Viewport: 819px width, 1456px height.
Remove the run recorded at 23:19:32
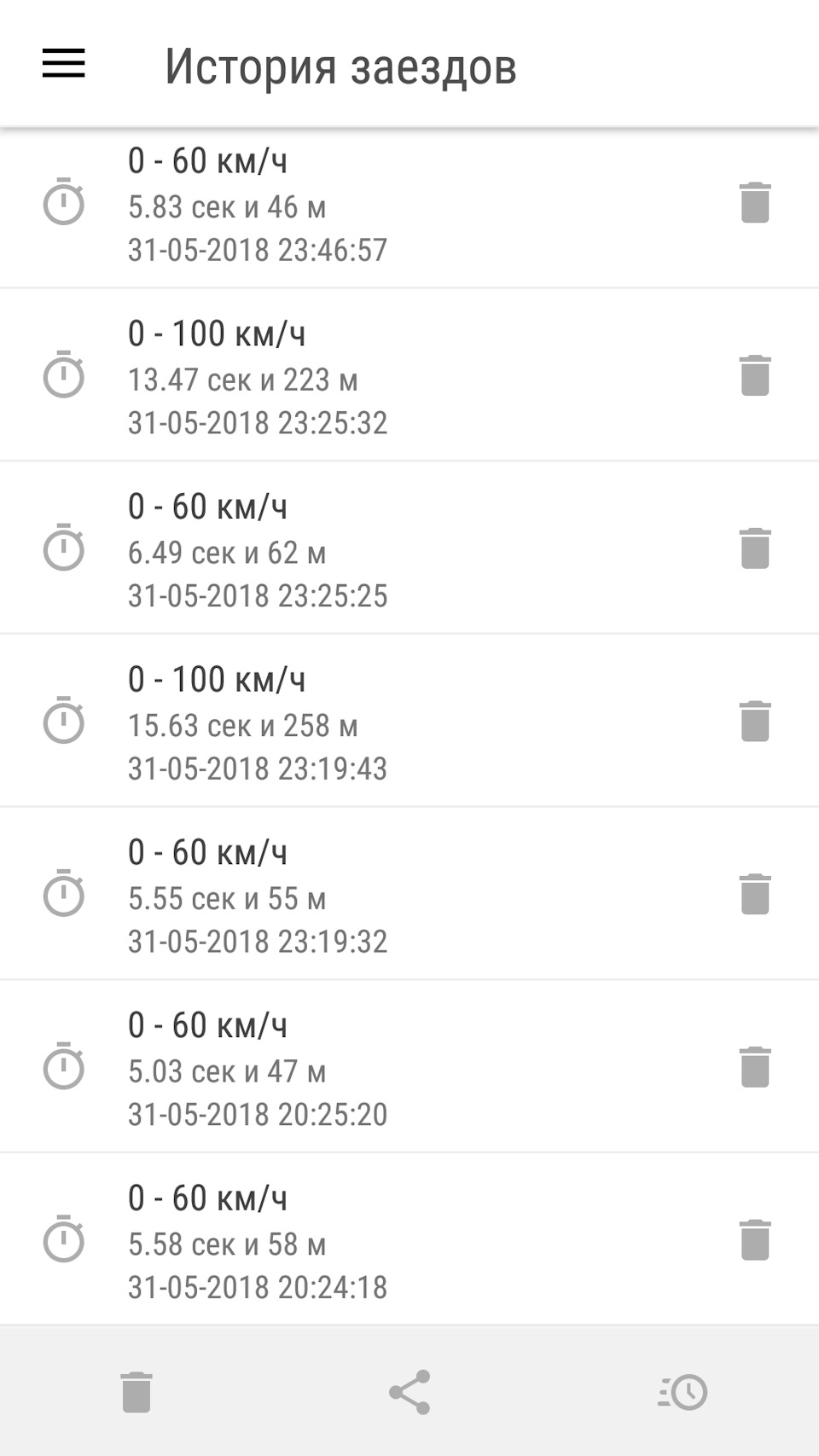pos(755,895)
